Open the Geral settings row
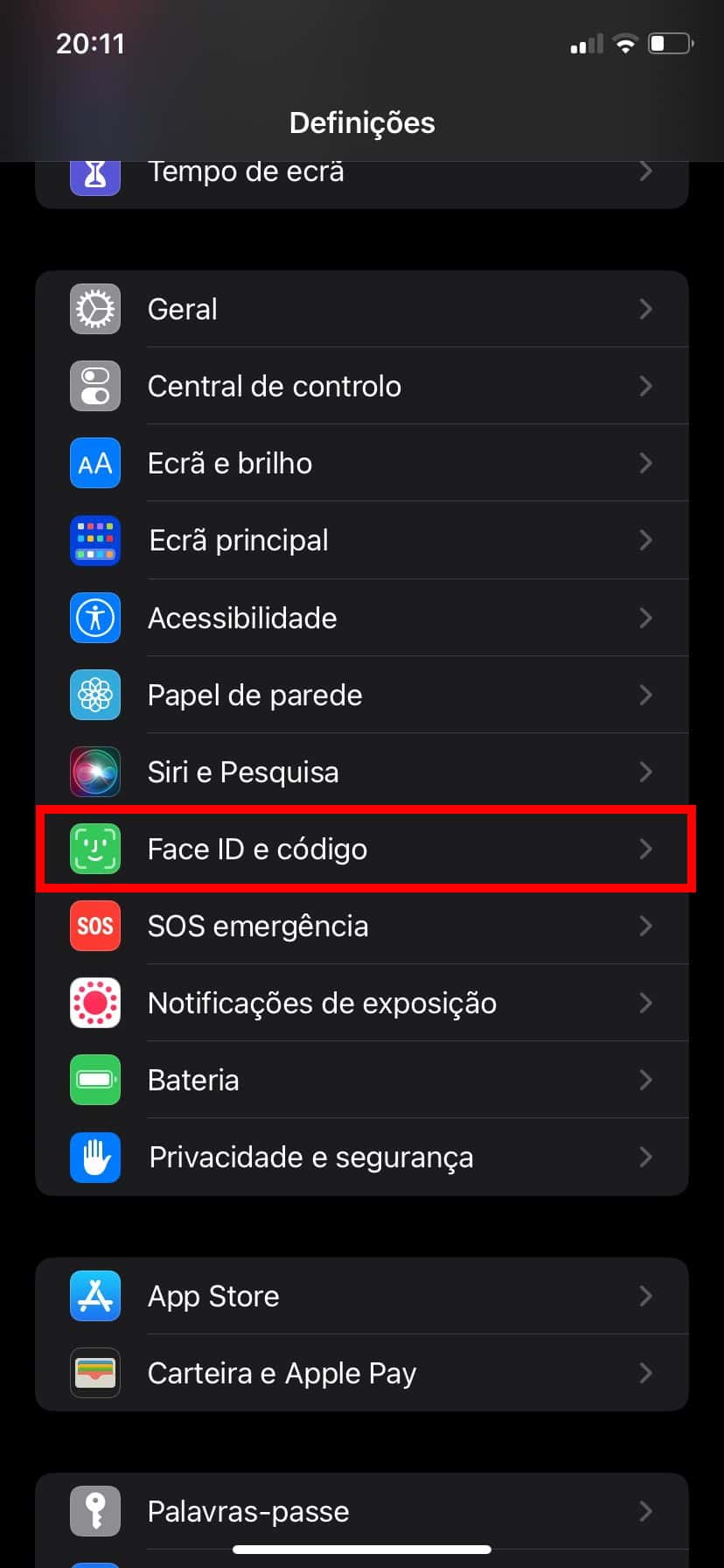Viewport: 724px width, 1568px height. click(x=361, y=309)
